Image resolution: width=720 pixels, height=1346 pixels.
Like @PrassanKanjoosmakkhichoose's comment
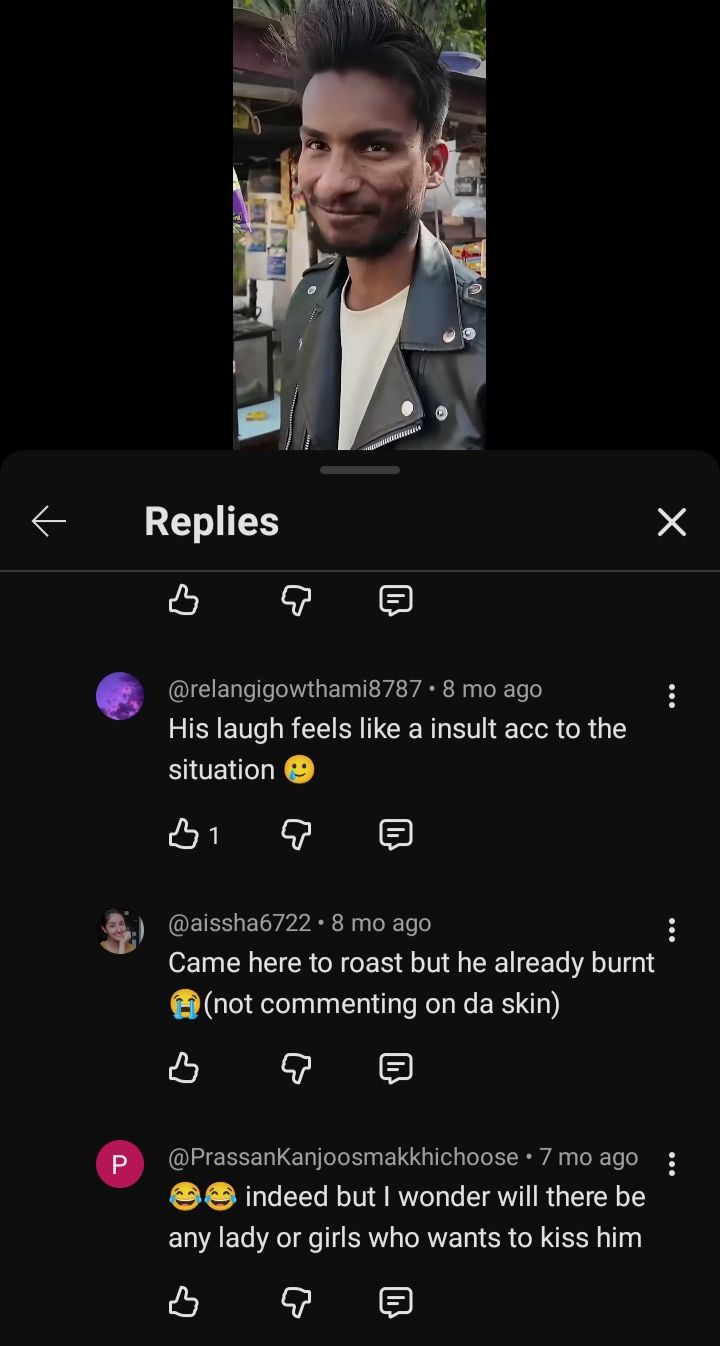184,1302
